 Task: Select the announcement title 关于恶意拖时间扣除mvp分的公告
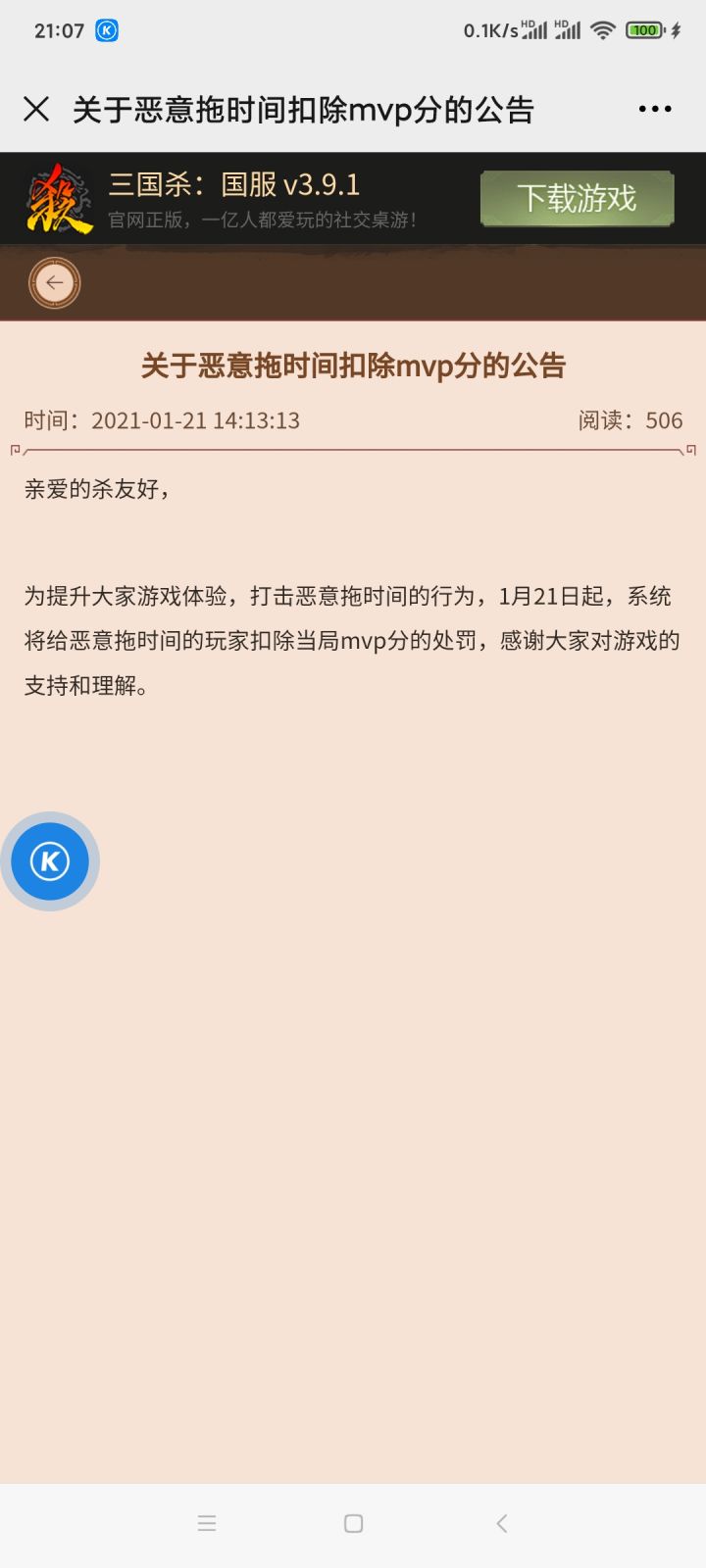click(x=353, y=364)
